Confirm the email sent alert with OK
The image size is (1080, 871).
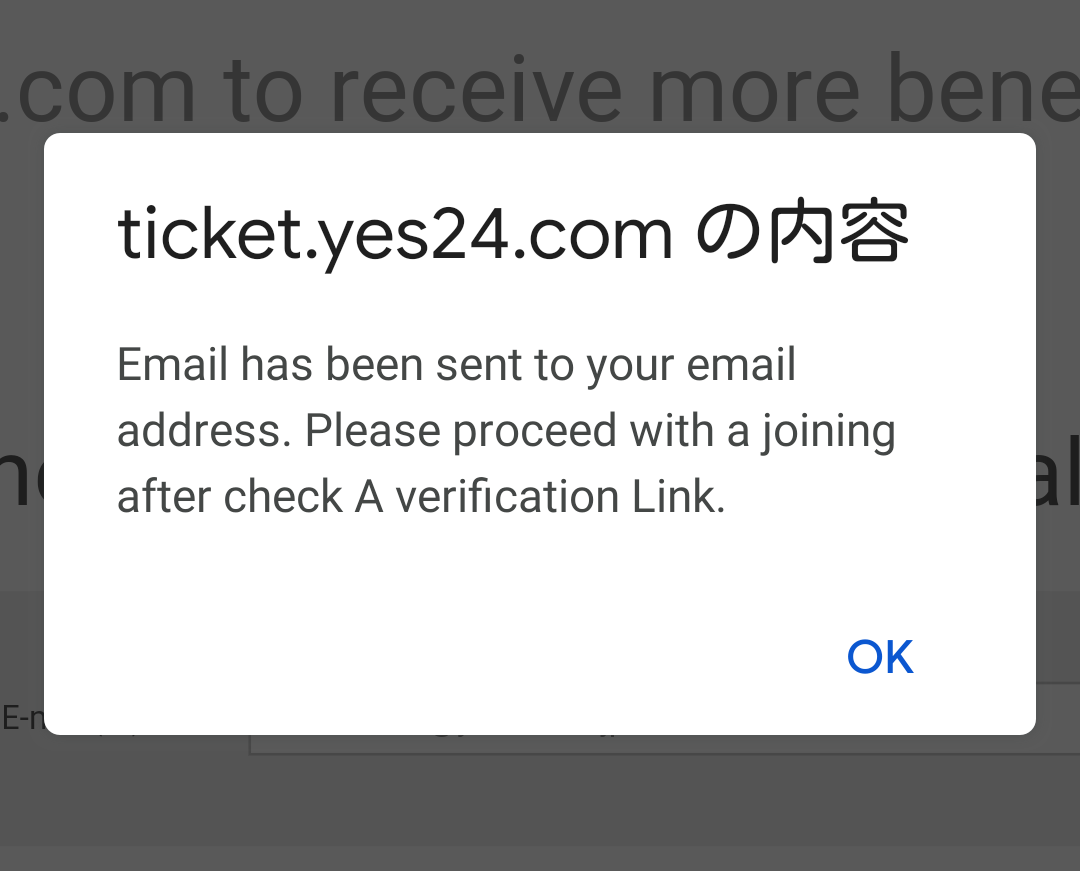tap(880, 658)
